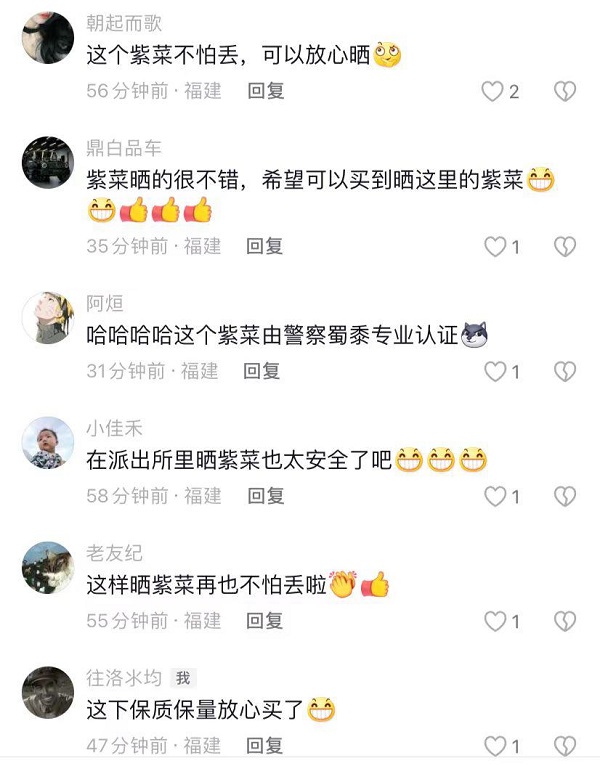This screenshot has width=600, height=766.
Task: Open 往洛米均's profile avatar
Action: pos(48,691)
